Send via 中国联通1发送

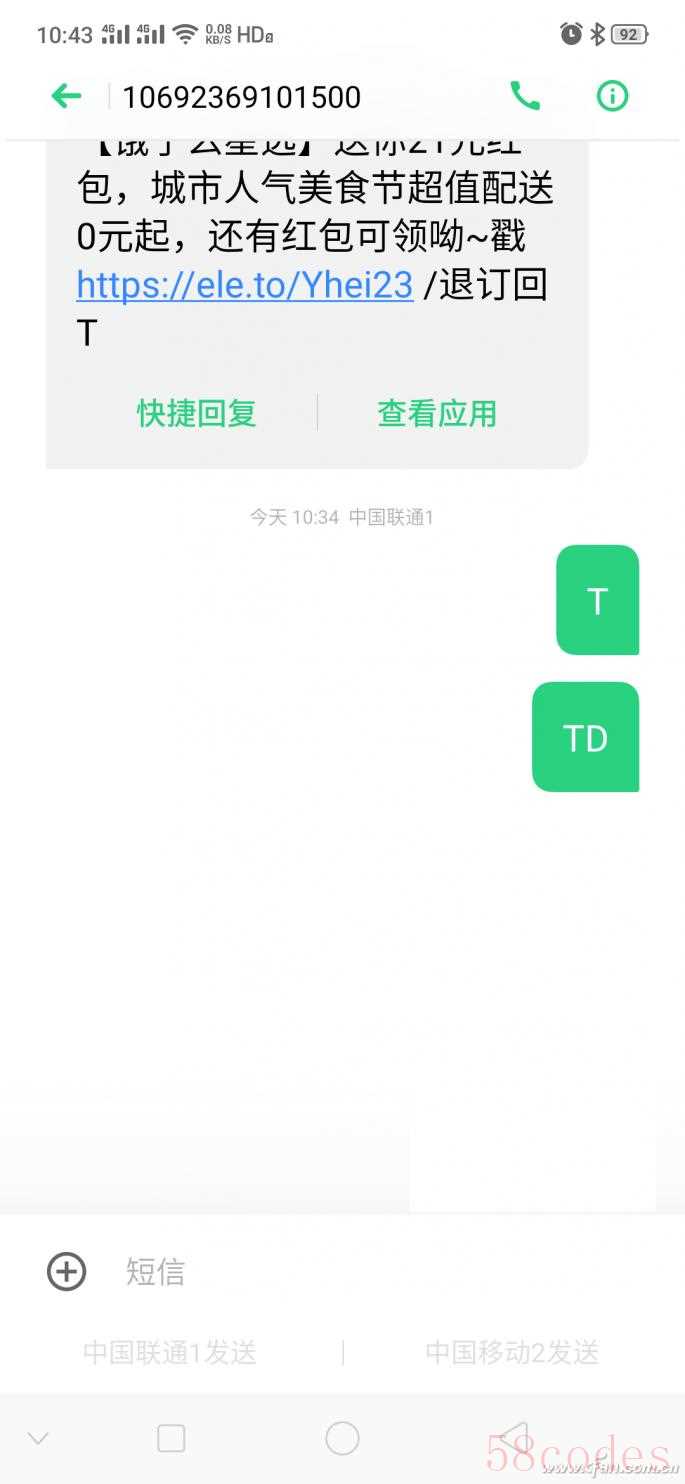170,1353
